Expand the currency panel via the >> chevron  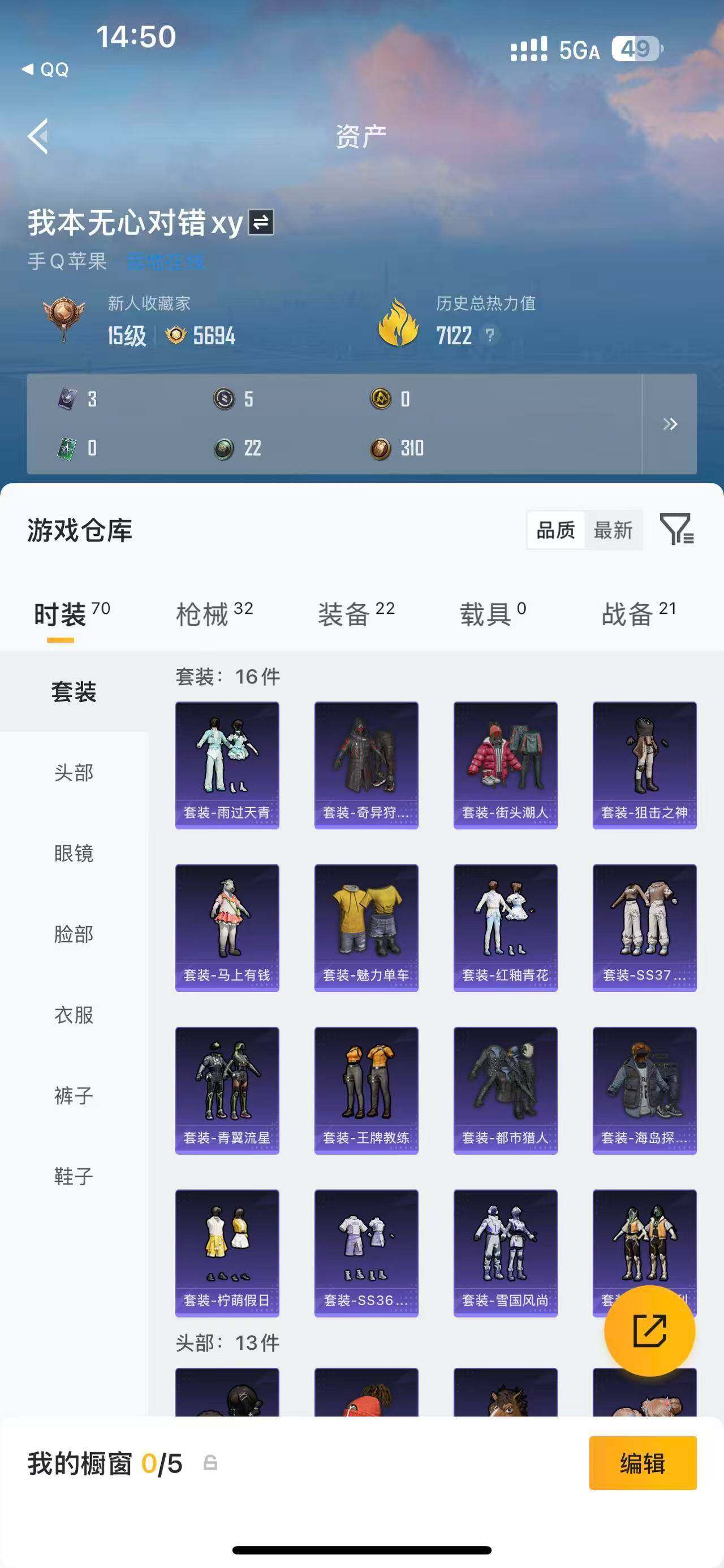pos(670,425)
